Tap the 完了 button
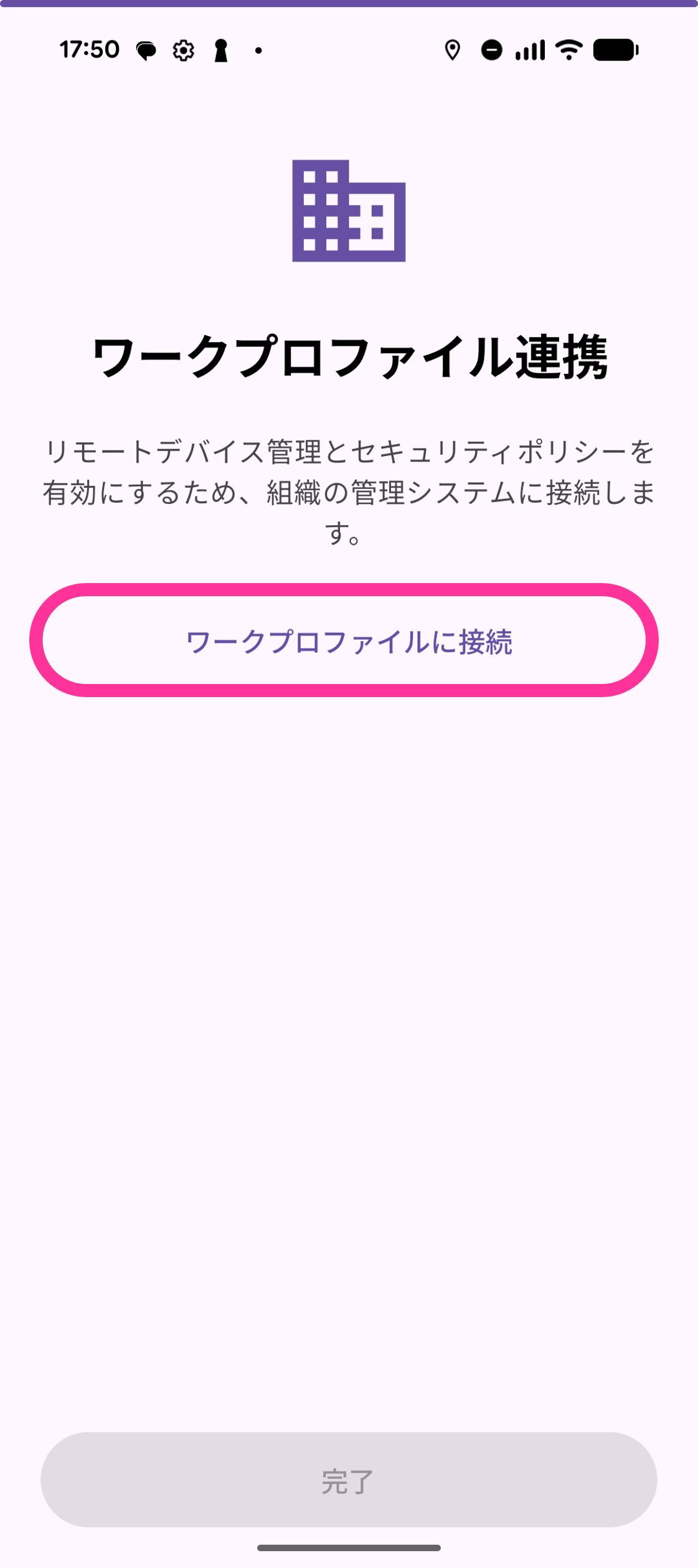The image size is (698, 1568). click(349, 1481)
